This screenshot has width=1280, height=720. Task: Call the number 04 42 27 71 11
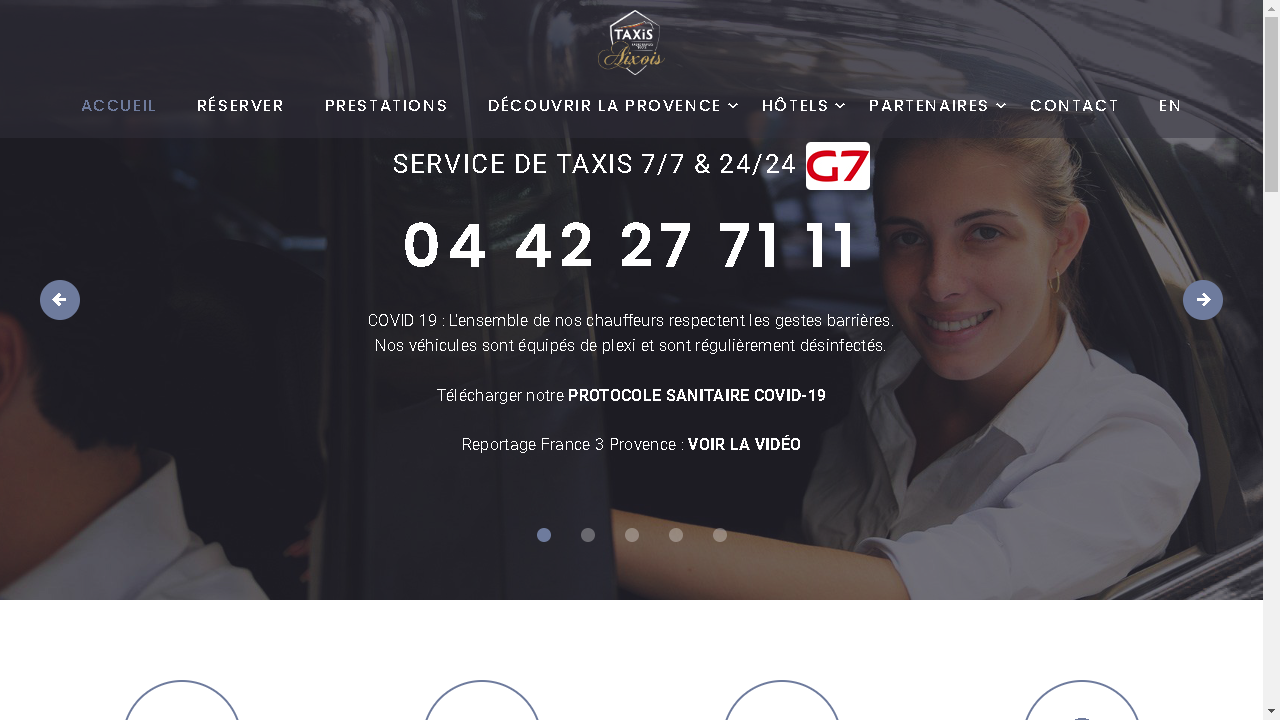click(x=630, y=246)
